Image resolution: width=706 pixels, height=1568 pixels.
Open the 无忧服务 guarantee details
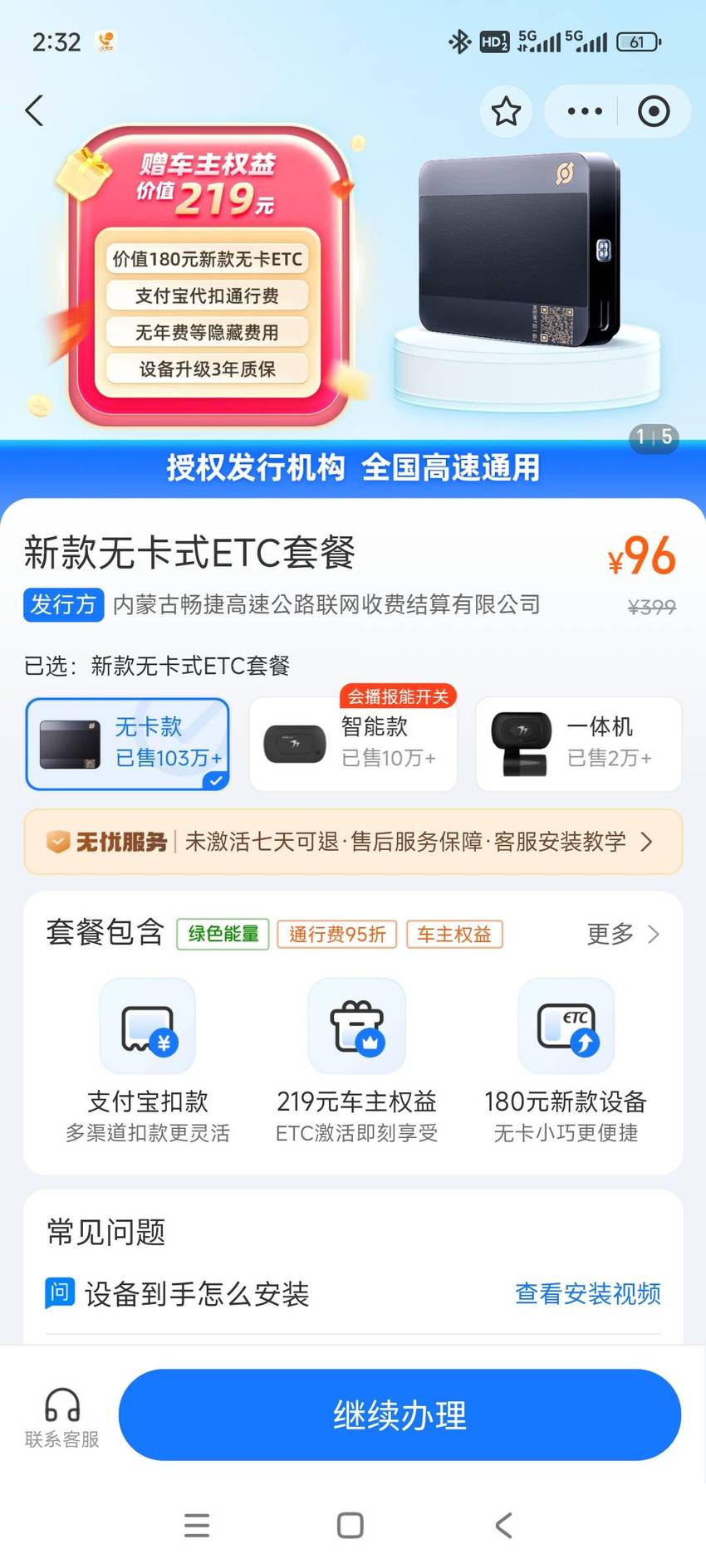[x=353, y=842]
